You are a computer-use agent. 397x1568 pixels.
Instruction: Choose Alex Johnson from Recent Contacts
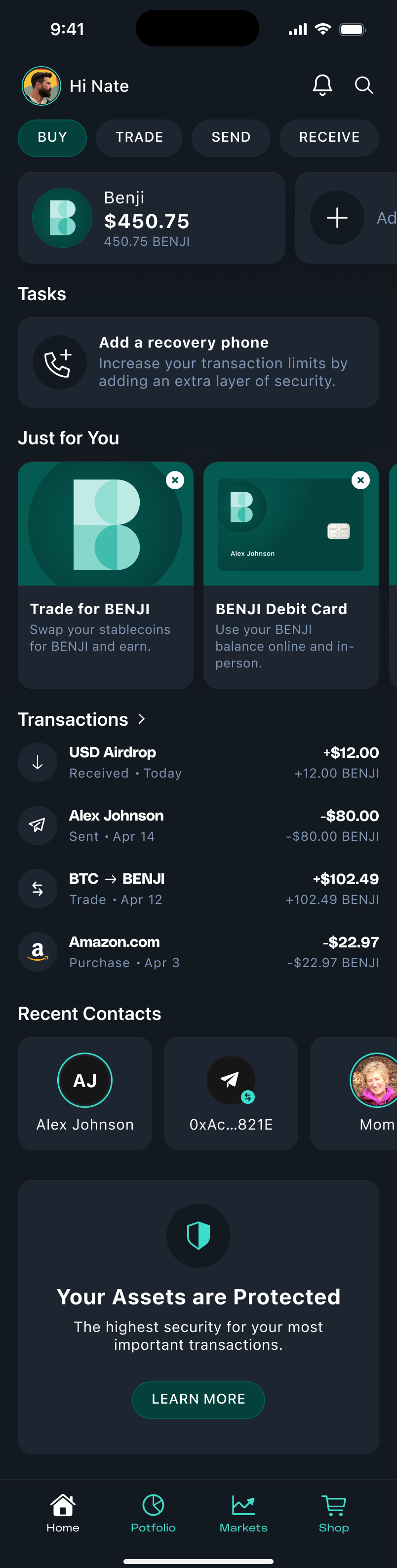84,1093
